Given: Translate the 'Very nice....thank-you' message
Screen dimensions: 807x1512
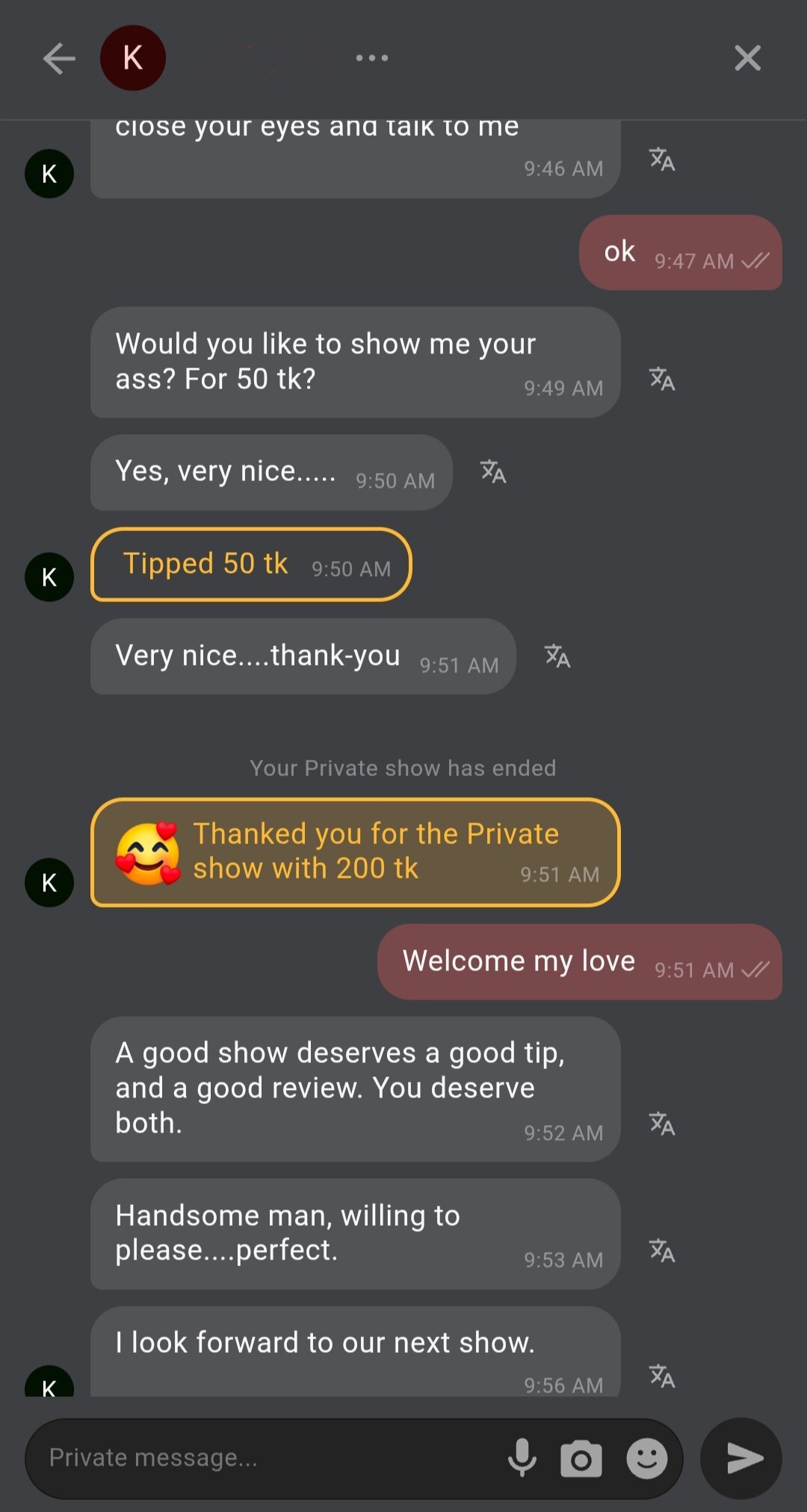Looking at the screenshot, I should click(557, 656).
